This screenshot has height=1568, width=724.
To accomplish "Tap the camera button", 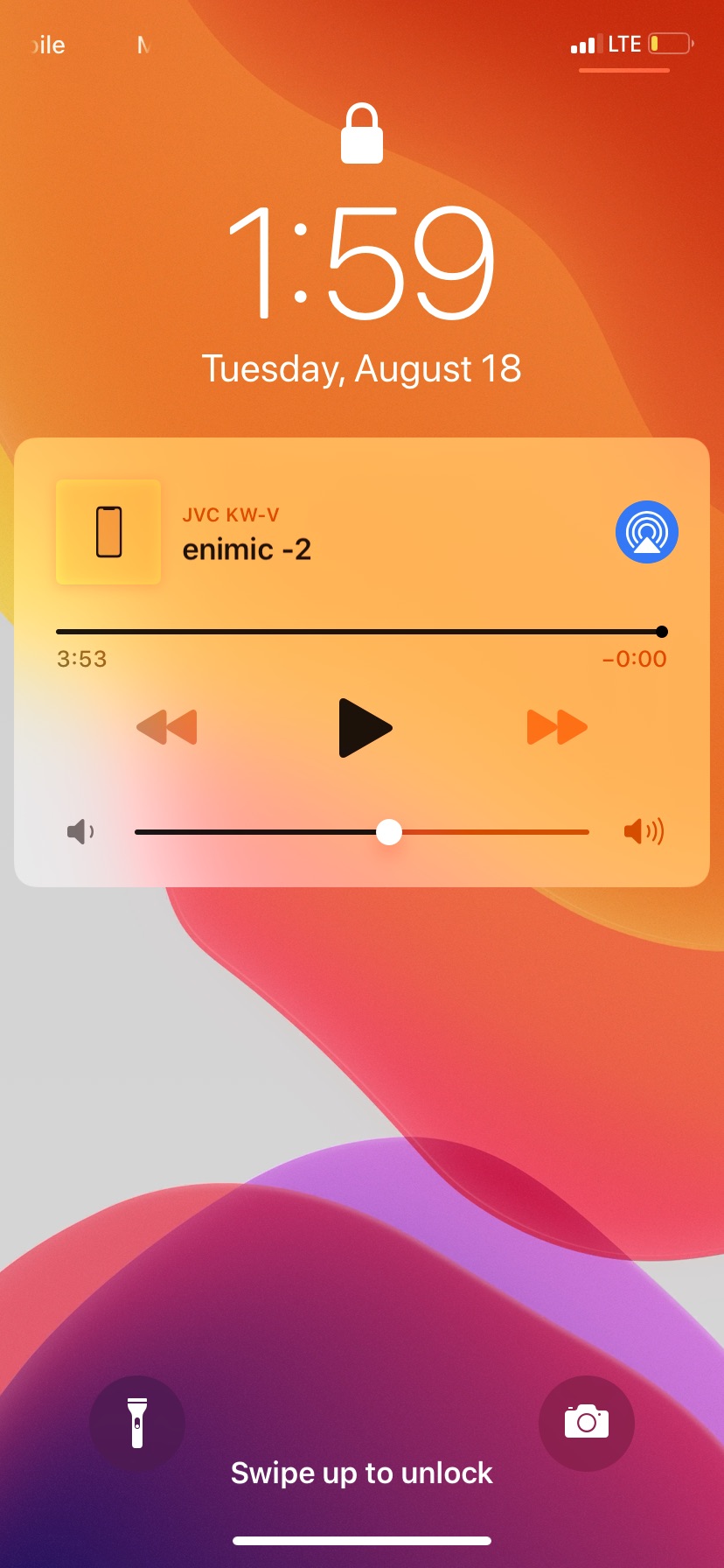I will (587, 1424).
